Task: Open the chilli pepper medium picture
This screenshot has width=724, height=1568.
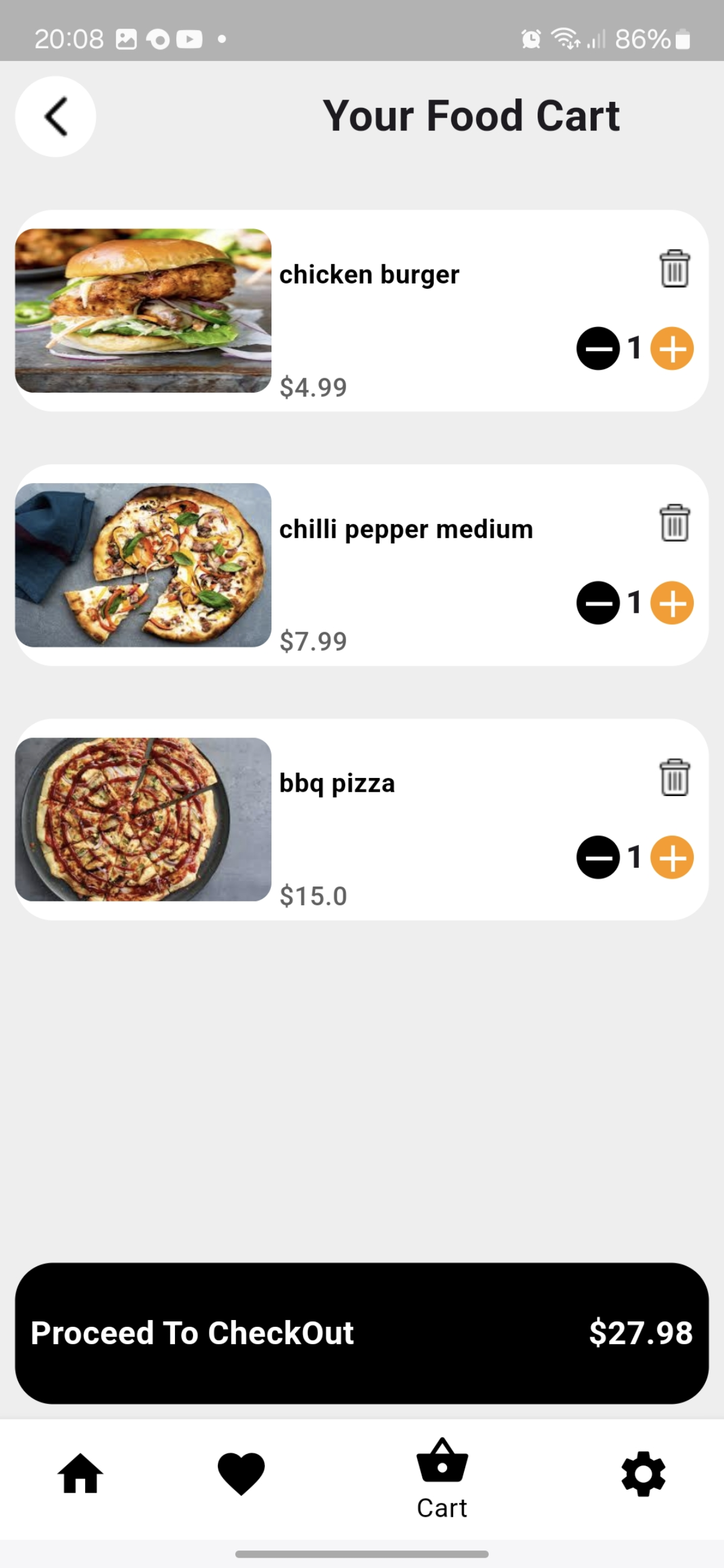Action: pos(143,565)
